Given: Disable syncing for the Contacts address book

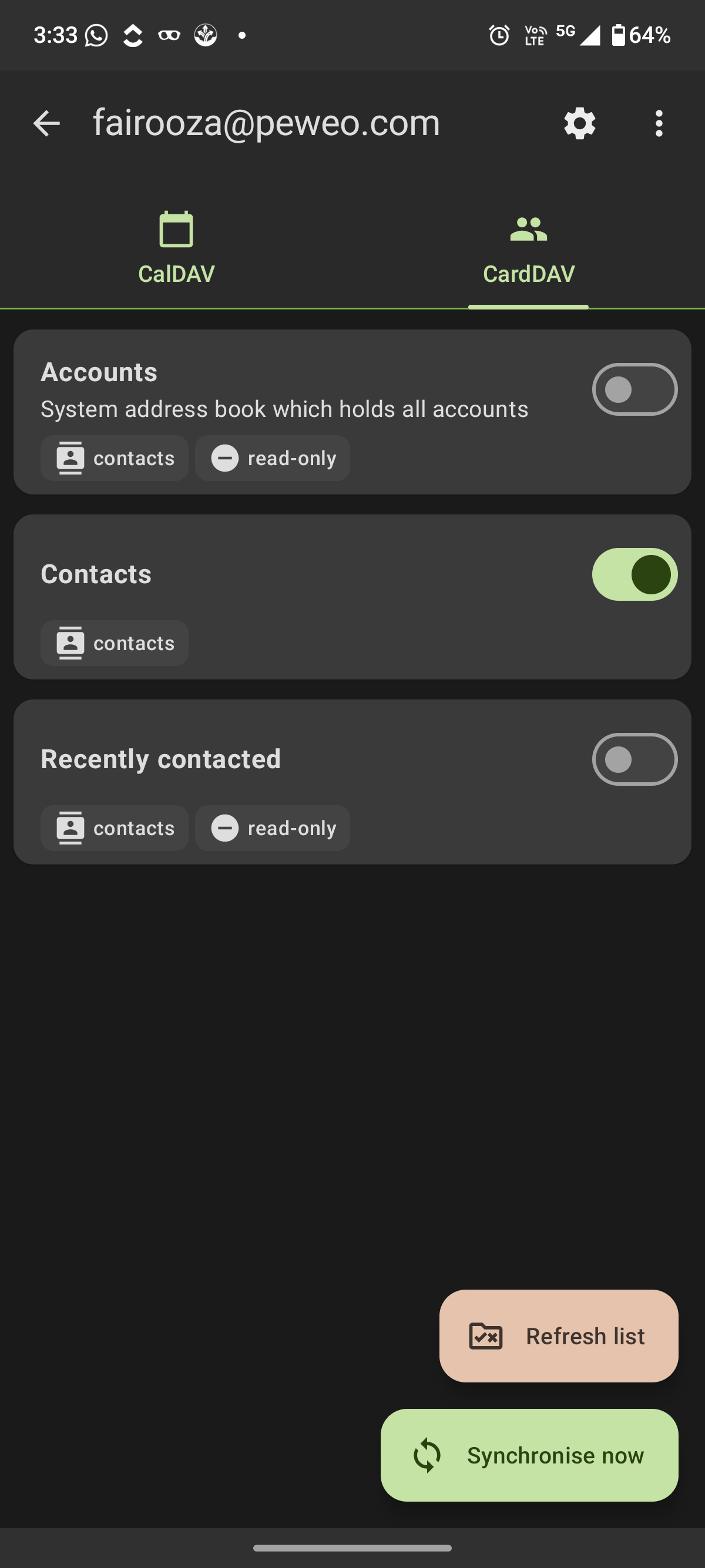Looking at the screenshot, I should point(634,574).
